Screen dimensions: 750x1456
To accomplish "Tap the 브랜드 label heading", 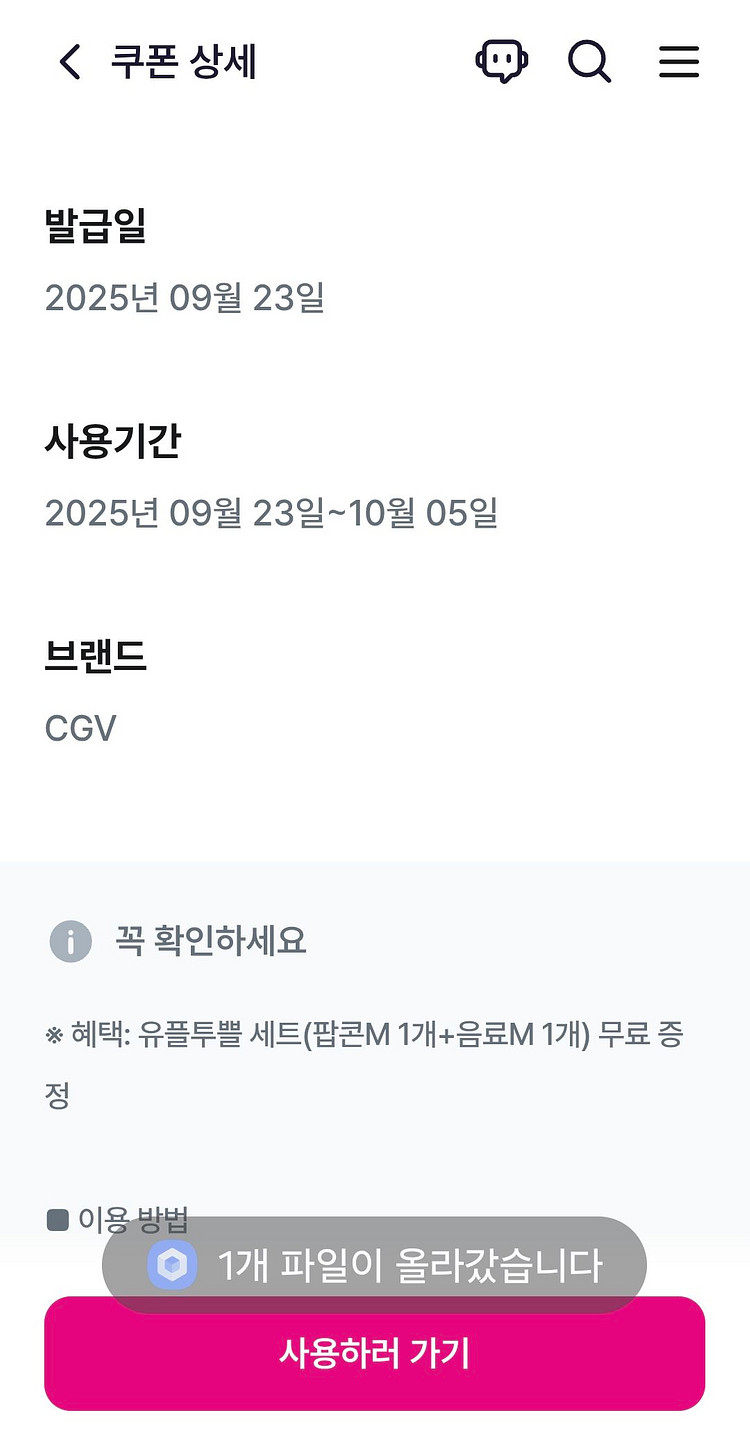I will click(96, 656).
